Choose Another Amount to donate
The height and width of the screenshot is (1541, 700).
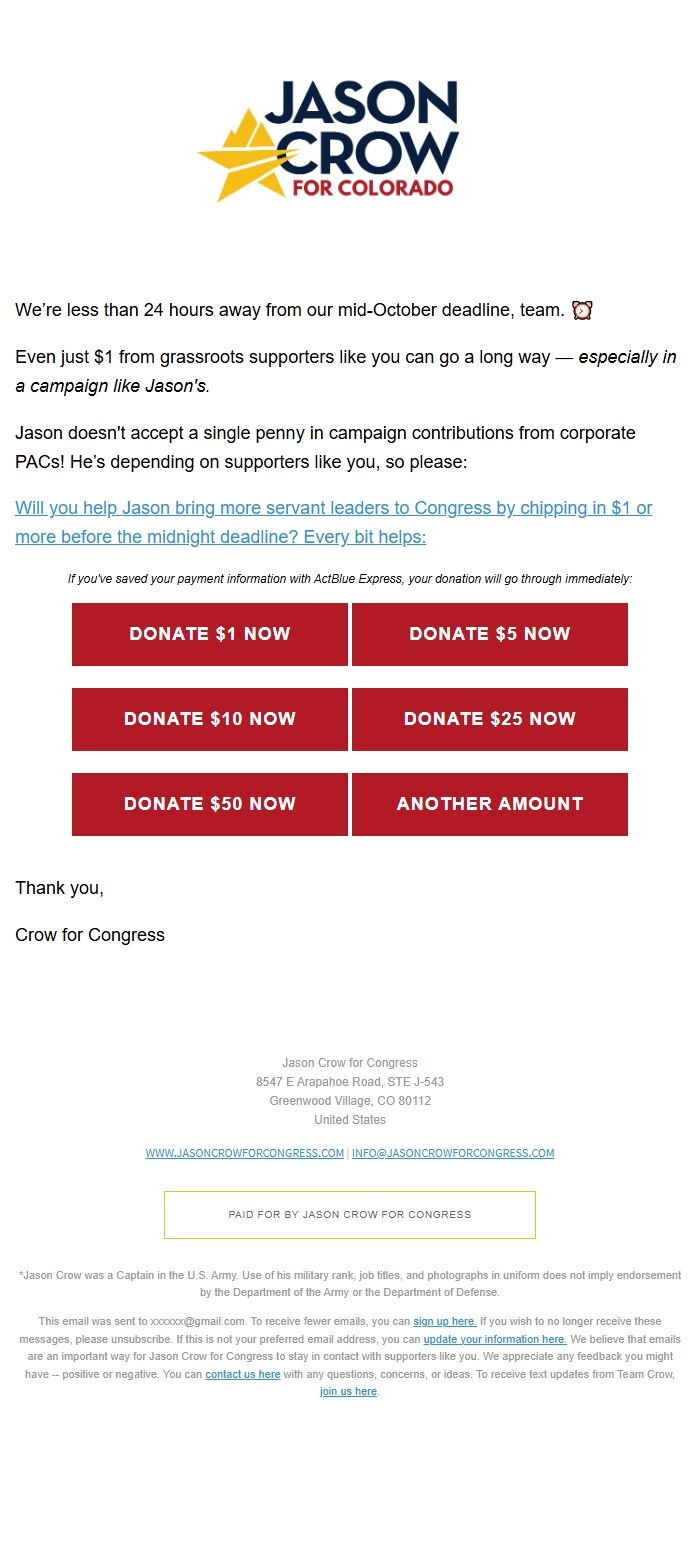[x=490, y=804]
